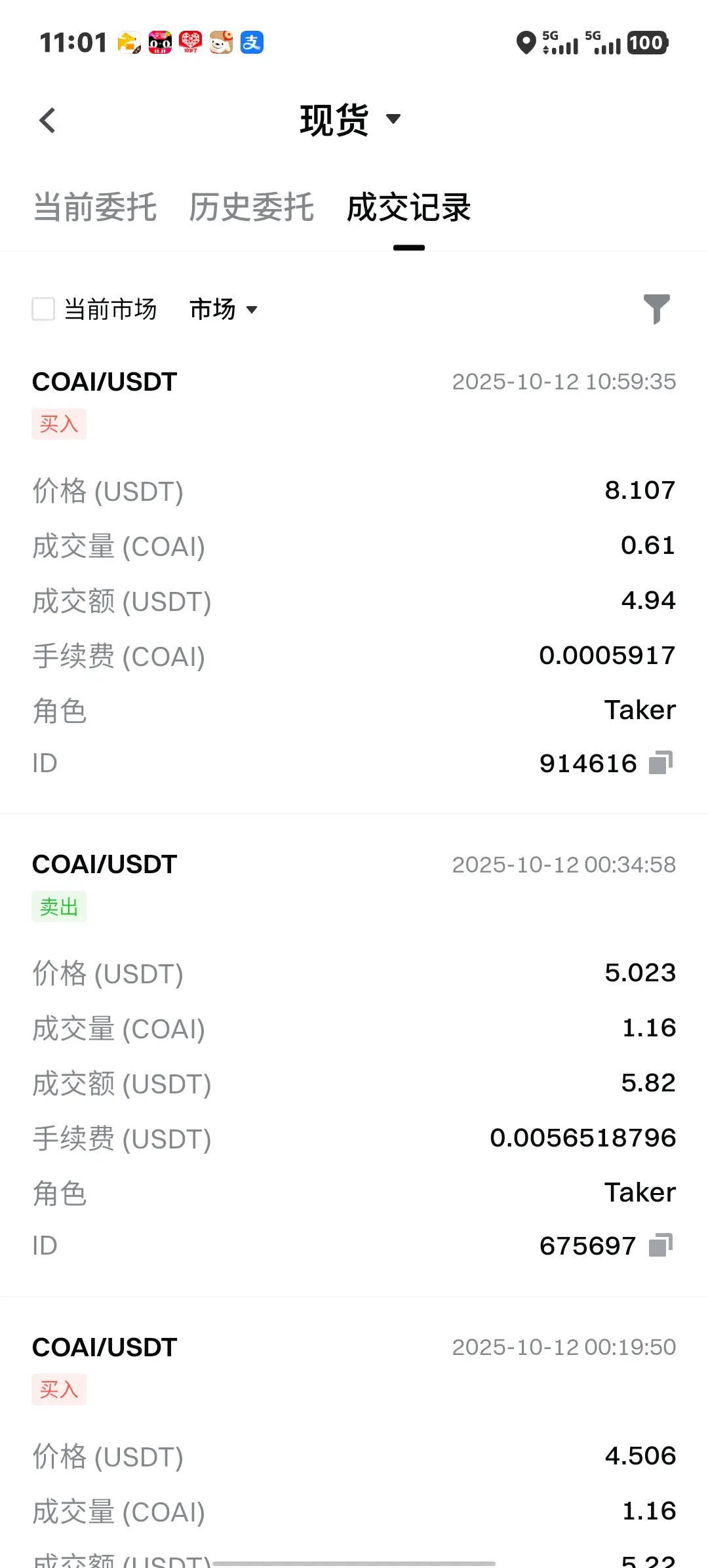This screenshot has height=1568, width=708.
Task: Switch to the 历史委托 tab
Action: tap(252, 208)
